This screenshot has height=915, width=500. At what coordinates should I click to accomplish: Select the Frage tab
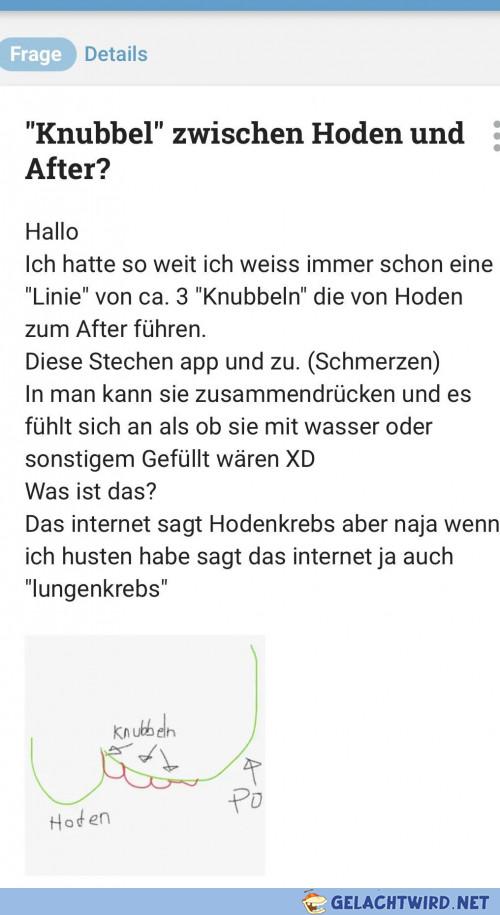tap(36, 54)
